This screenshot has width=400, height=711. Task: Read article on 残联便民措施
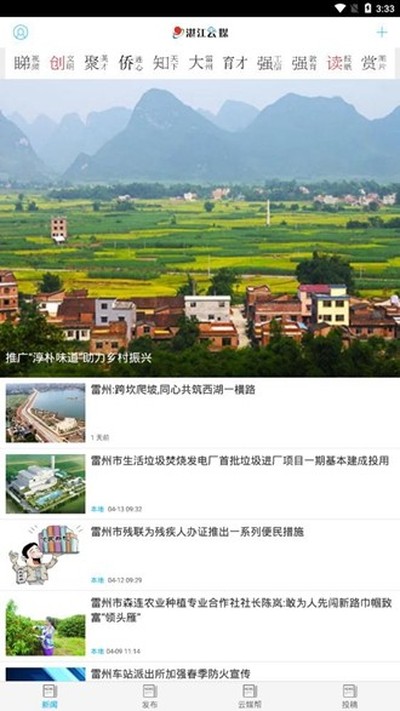[x=200, y=555]
